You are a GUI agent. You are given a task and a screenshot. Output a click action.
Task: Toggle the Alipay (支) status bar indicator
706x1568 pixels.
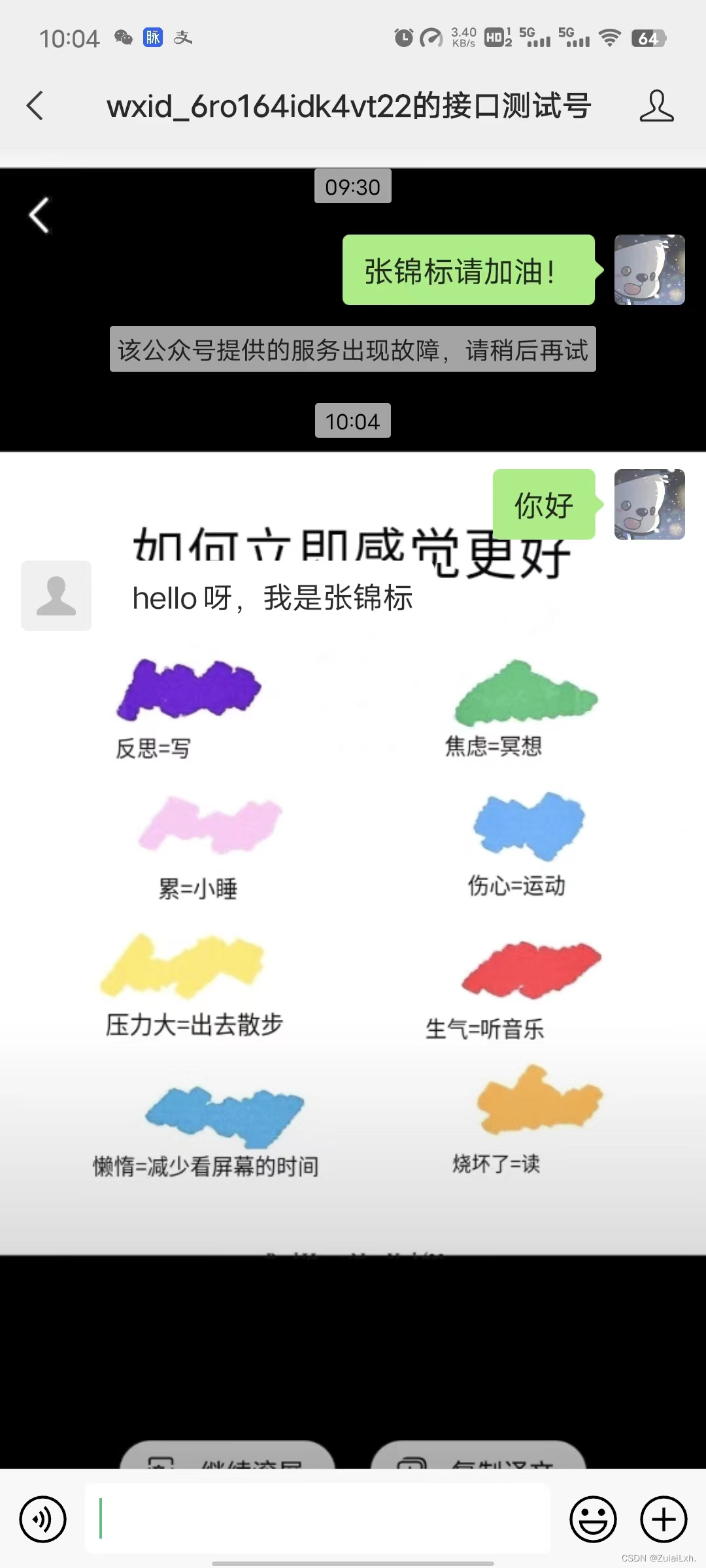[x=184, y=38]
